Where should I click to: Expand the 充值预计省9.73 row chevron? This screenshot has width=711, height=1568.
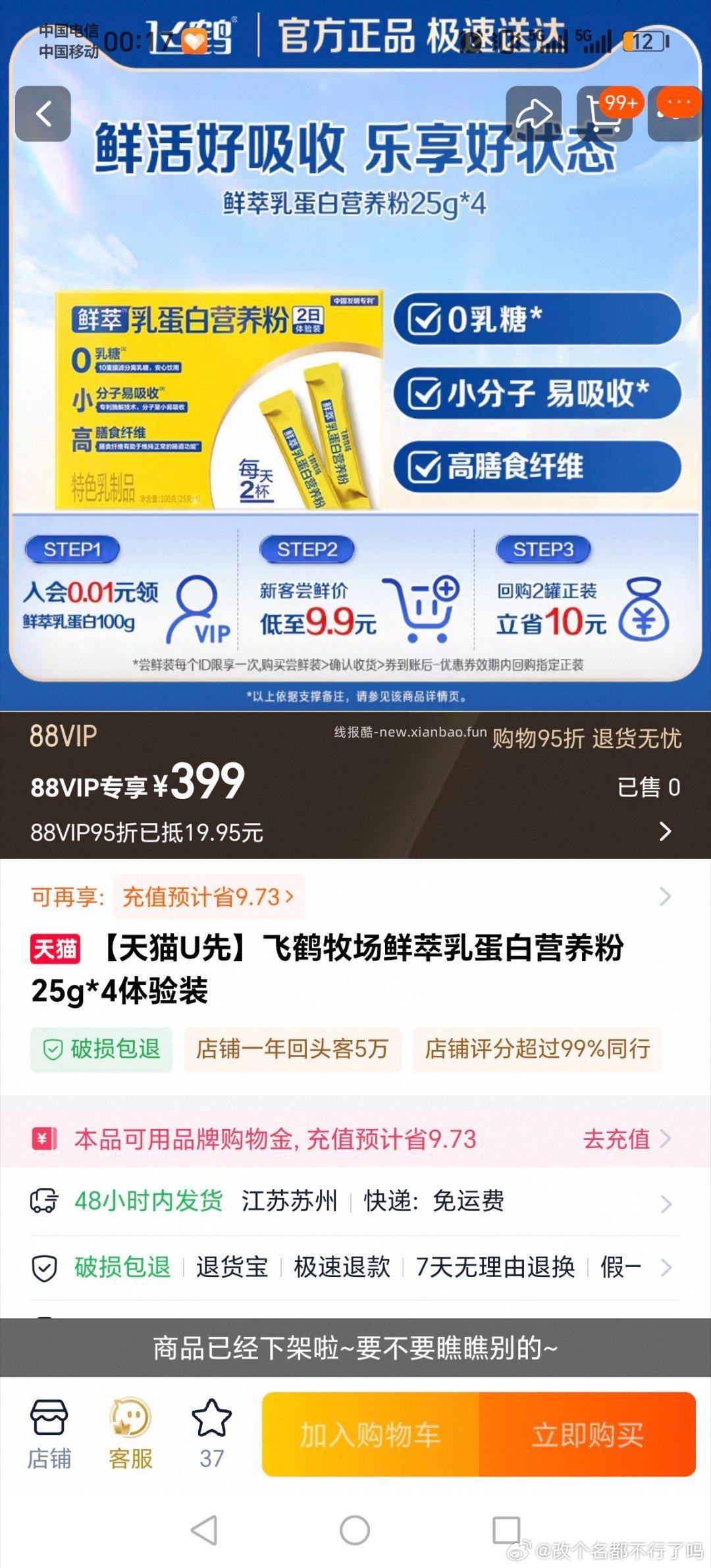[x=666, y=895]
